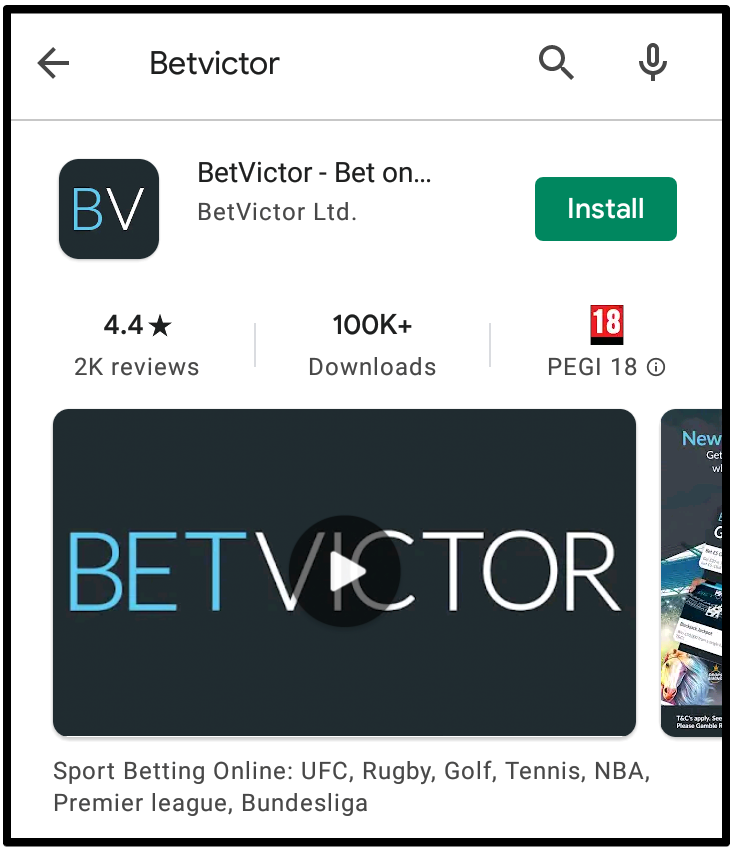Go back using the arrow
Viewport: 735px width, 850px height.
(53, 64)
